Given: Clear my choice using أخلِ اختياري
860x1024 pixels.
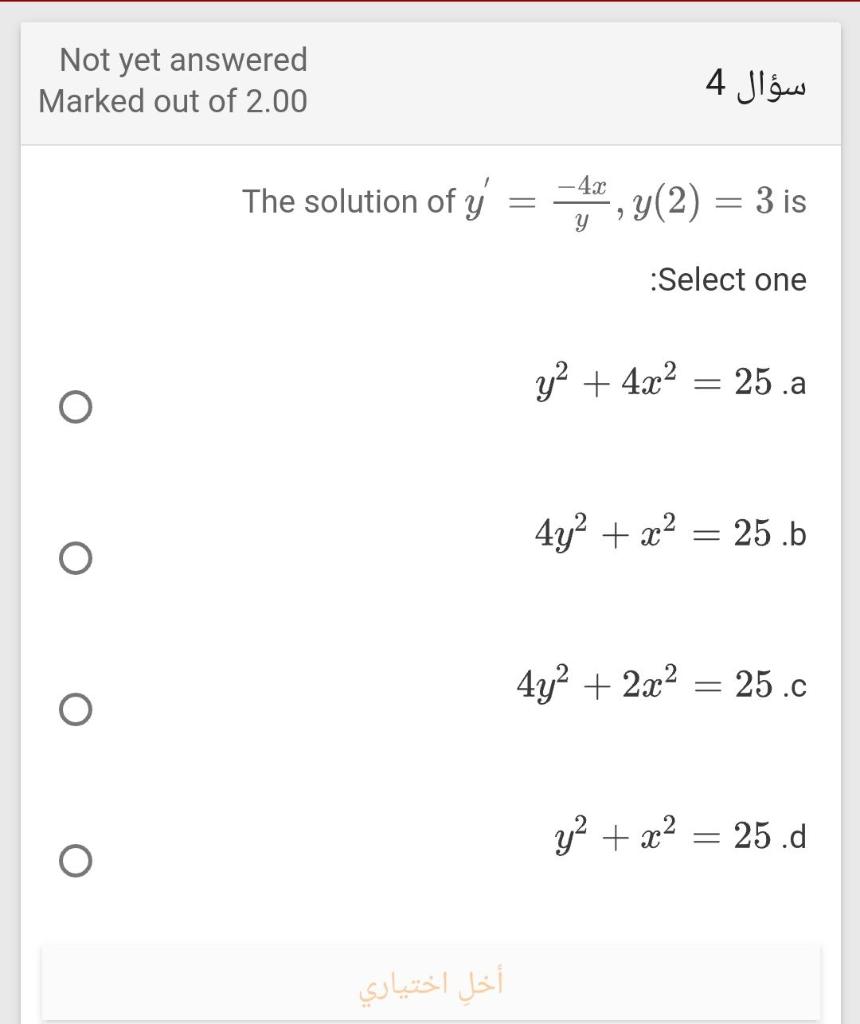Looking at the screenshot, I should (431, 984).
